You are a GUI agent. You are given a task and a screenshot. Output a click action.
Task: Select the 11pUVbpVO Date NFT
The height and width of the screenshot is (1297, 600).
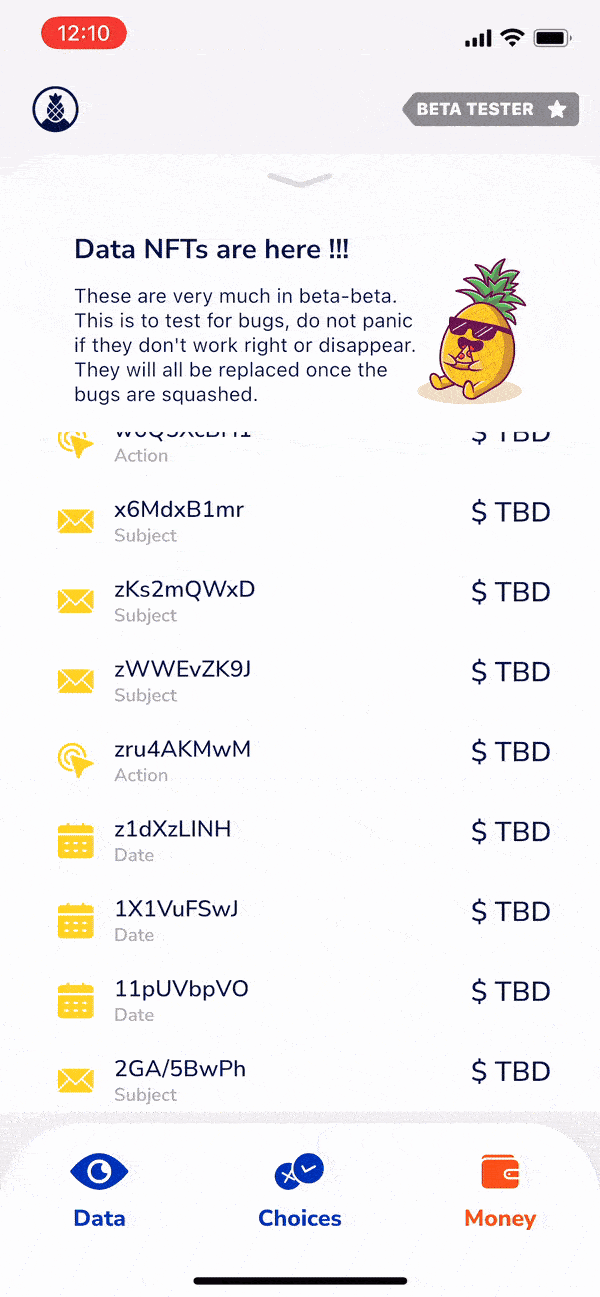(300, 1001)
